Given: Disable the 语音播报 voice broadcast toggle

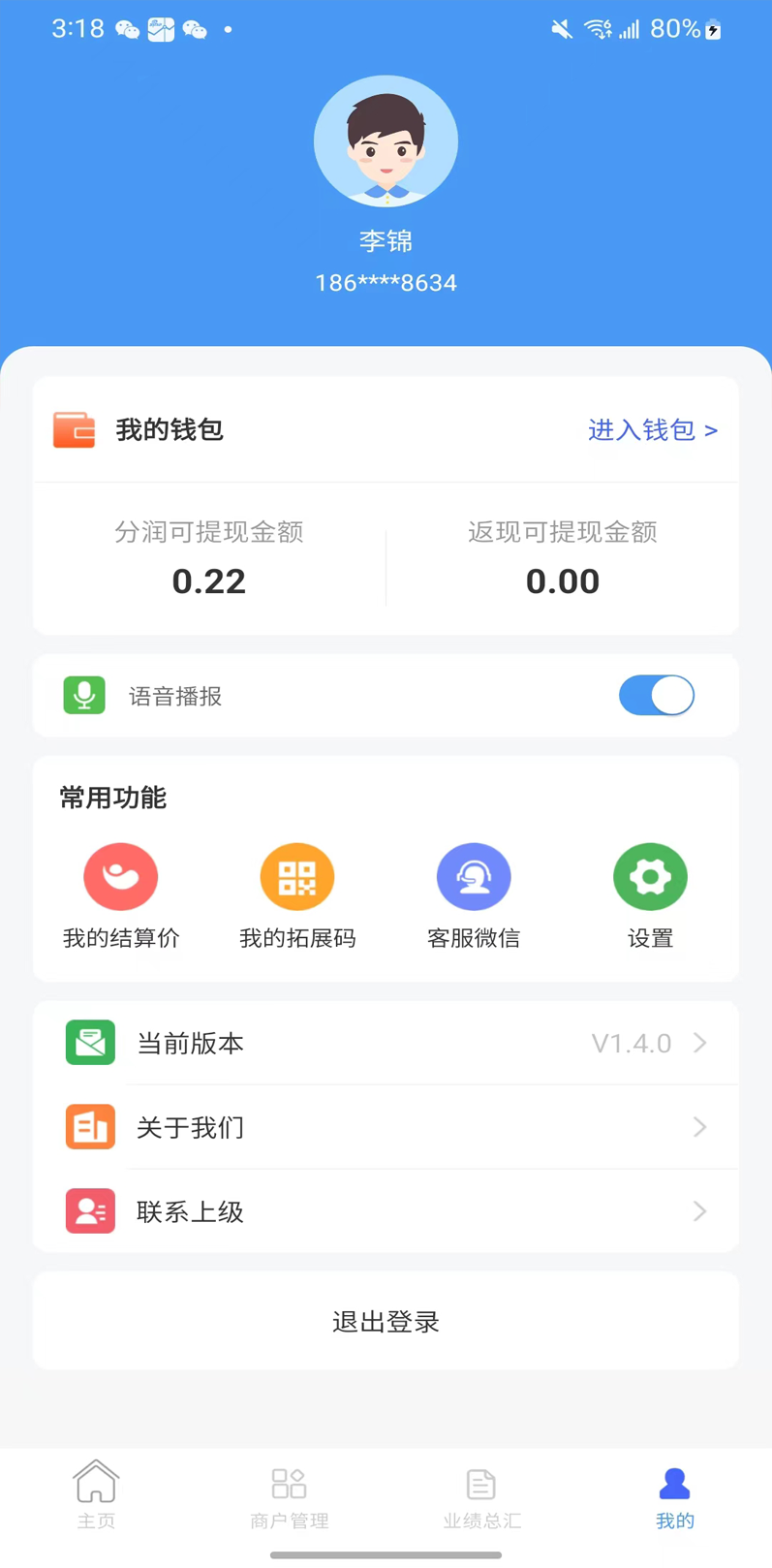Looking at the screenshot, I should pyautogui.click(x=657, y=695).
